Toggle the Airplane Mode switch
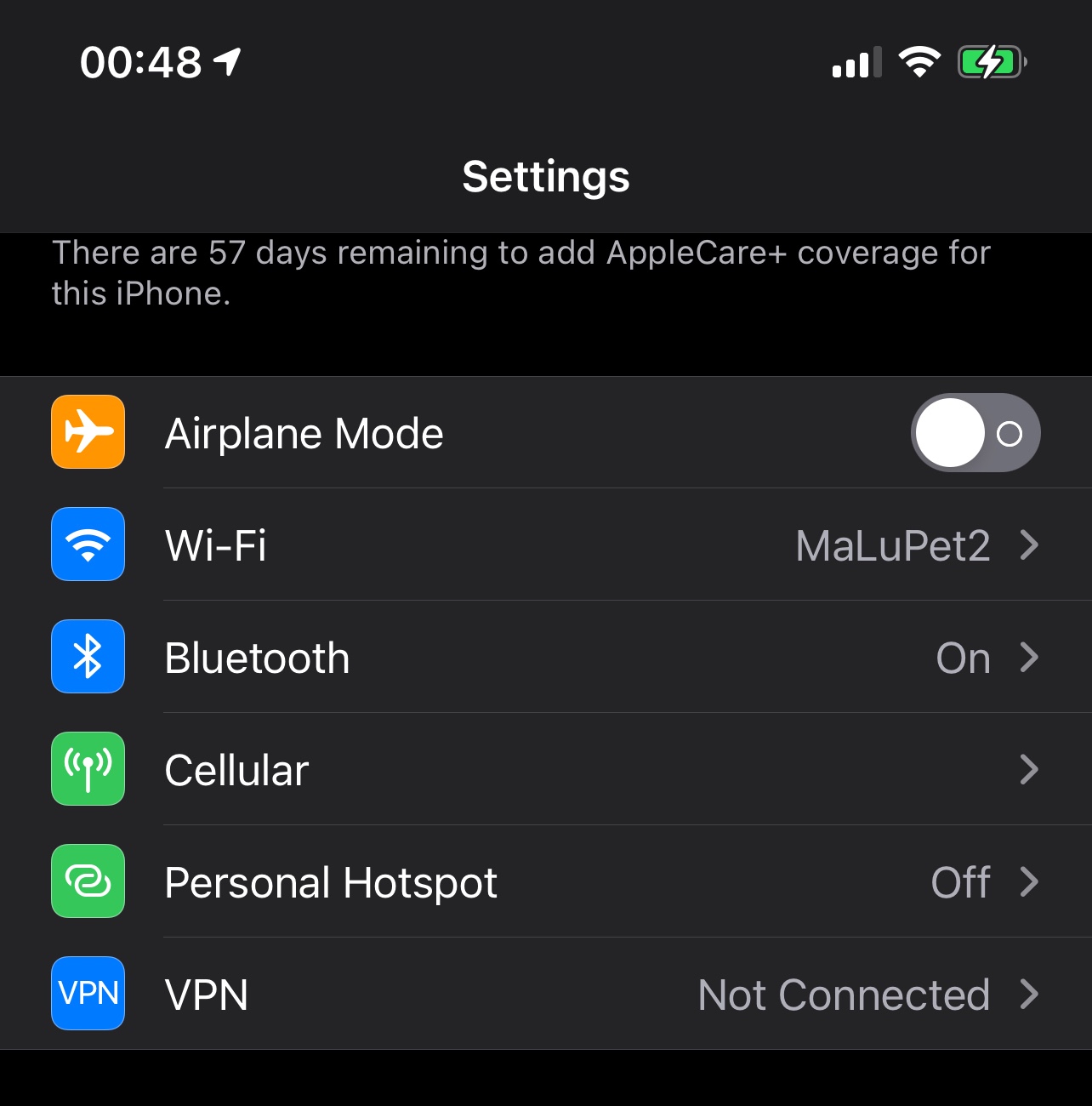Viewport: 1092px width, 1106px height. coord(975,433)
